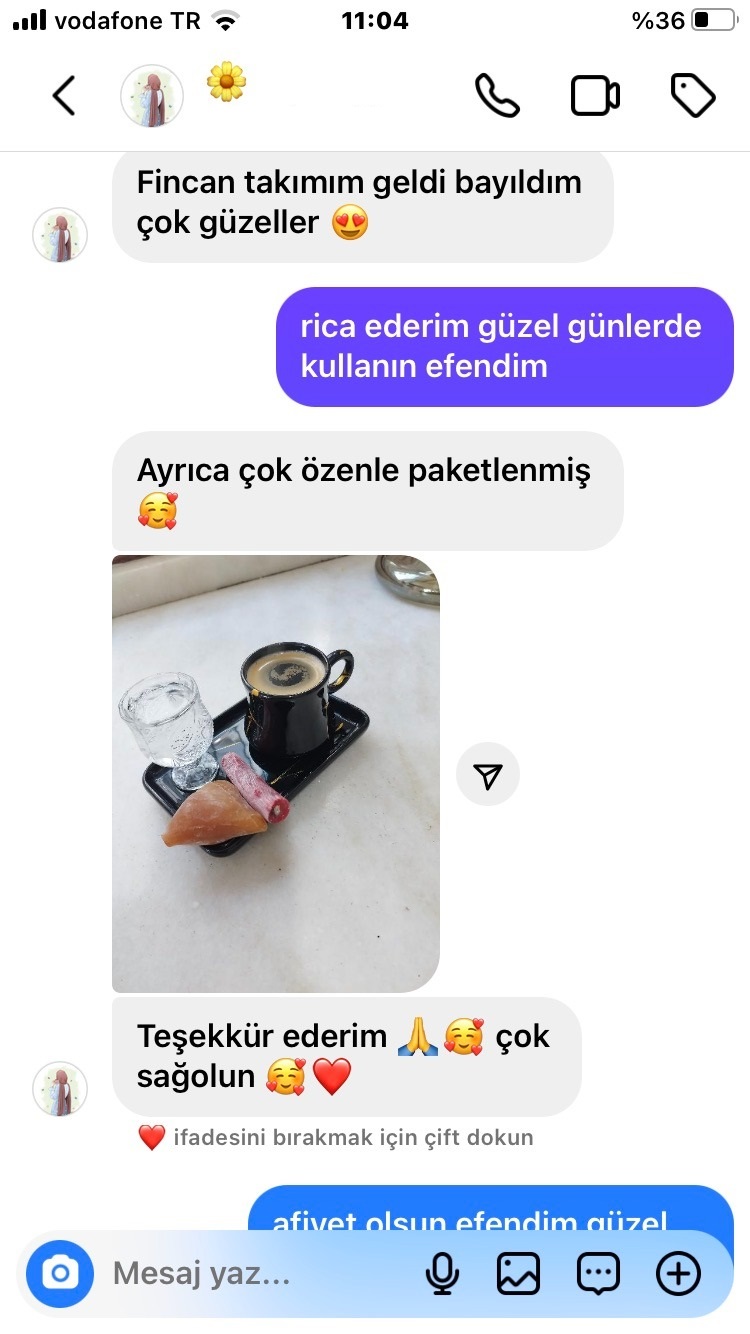Open the saved replies bubble icon
The height and width of the screenshot is (1334, 750).
598,1274
